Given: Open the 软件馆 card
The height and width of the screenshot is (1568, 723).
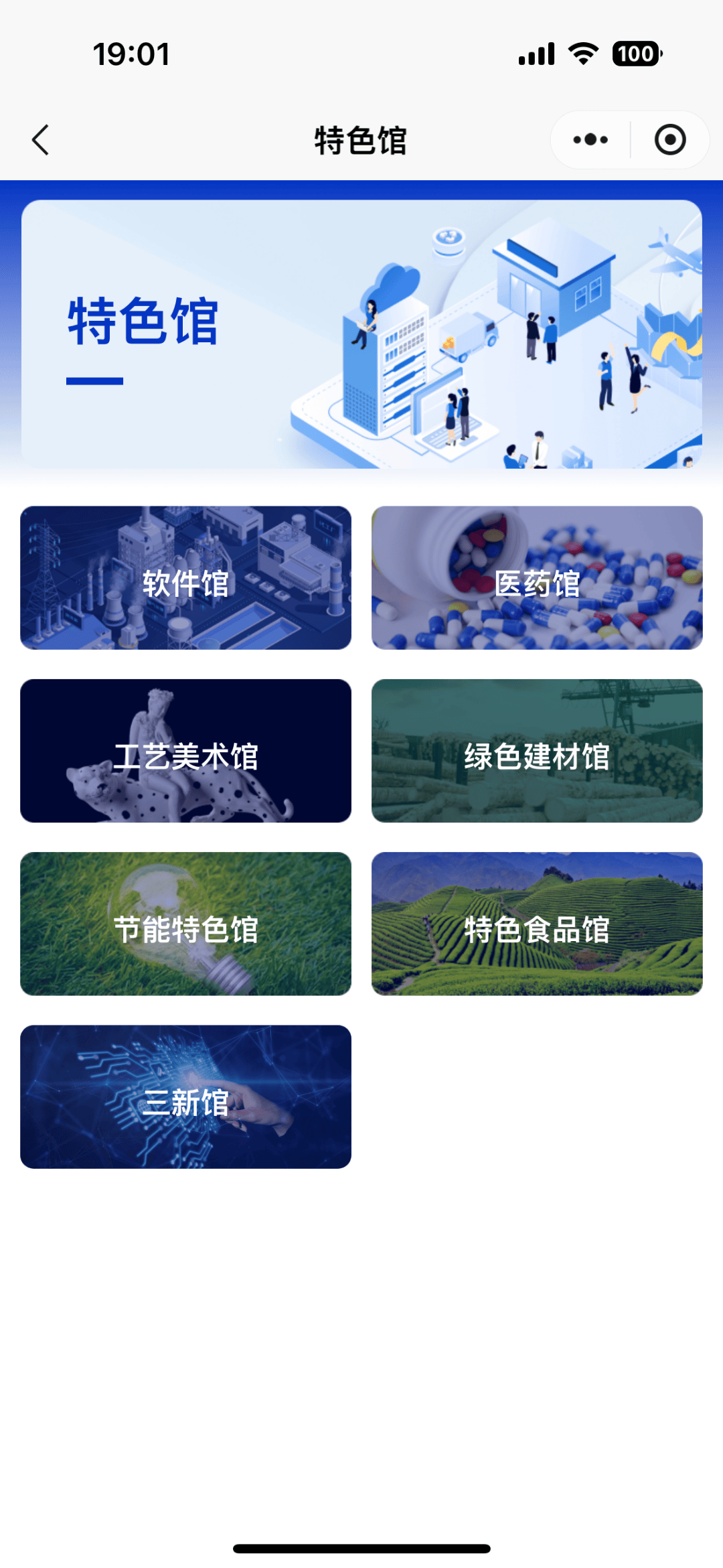Looking at the screenshot, I should (185, 577).
